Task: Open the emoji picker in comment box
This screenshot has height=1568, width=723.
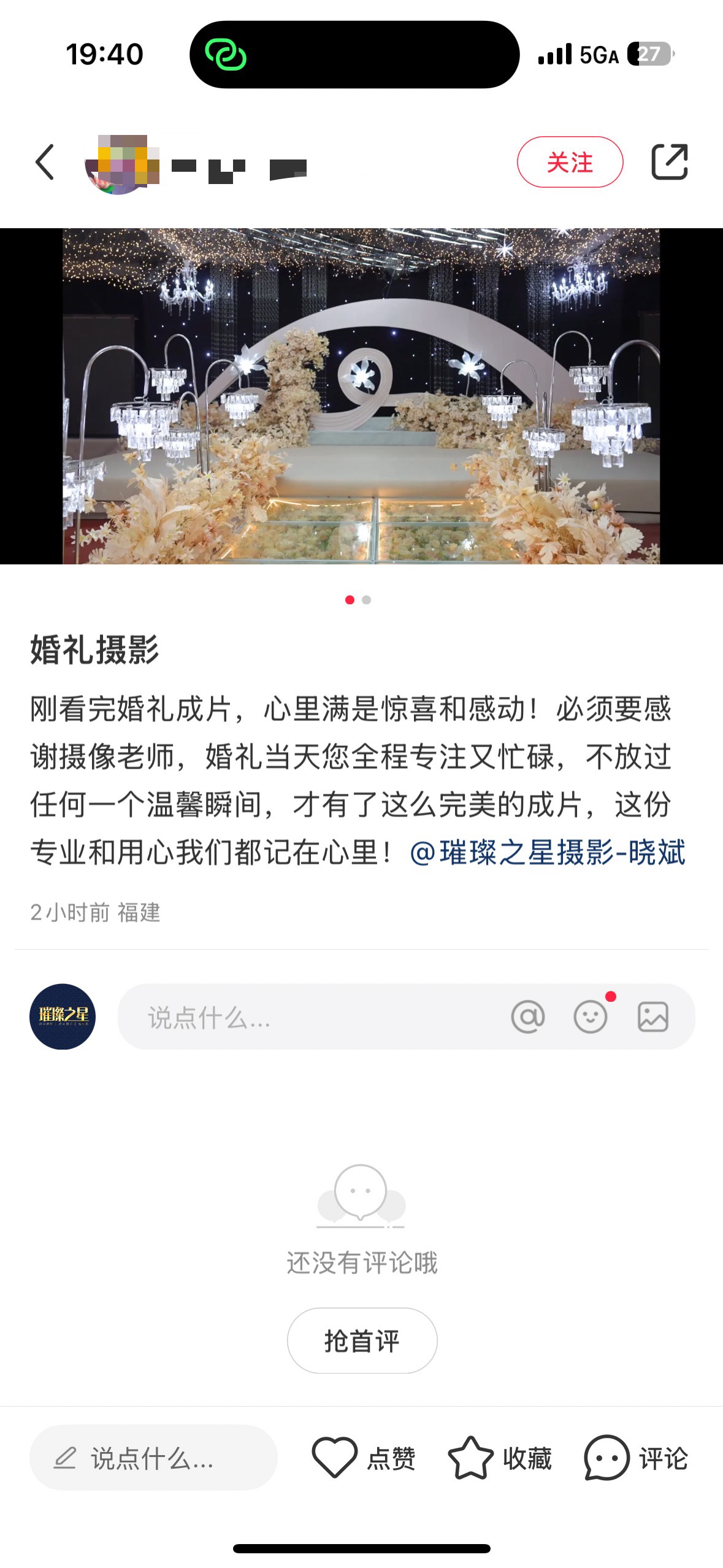Action: point(590,1017)
